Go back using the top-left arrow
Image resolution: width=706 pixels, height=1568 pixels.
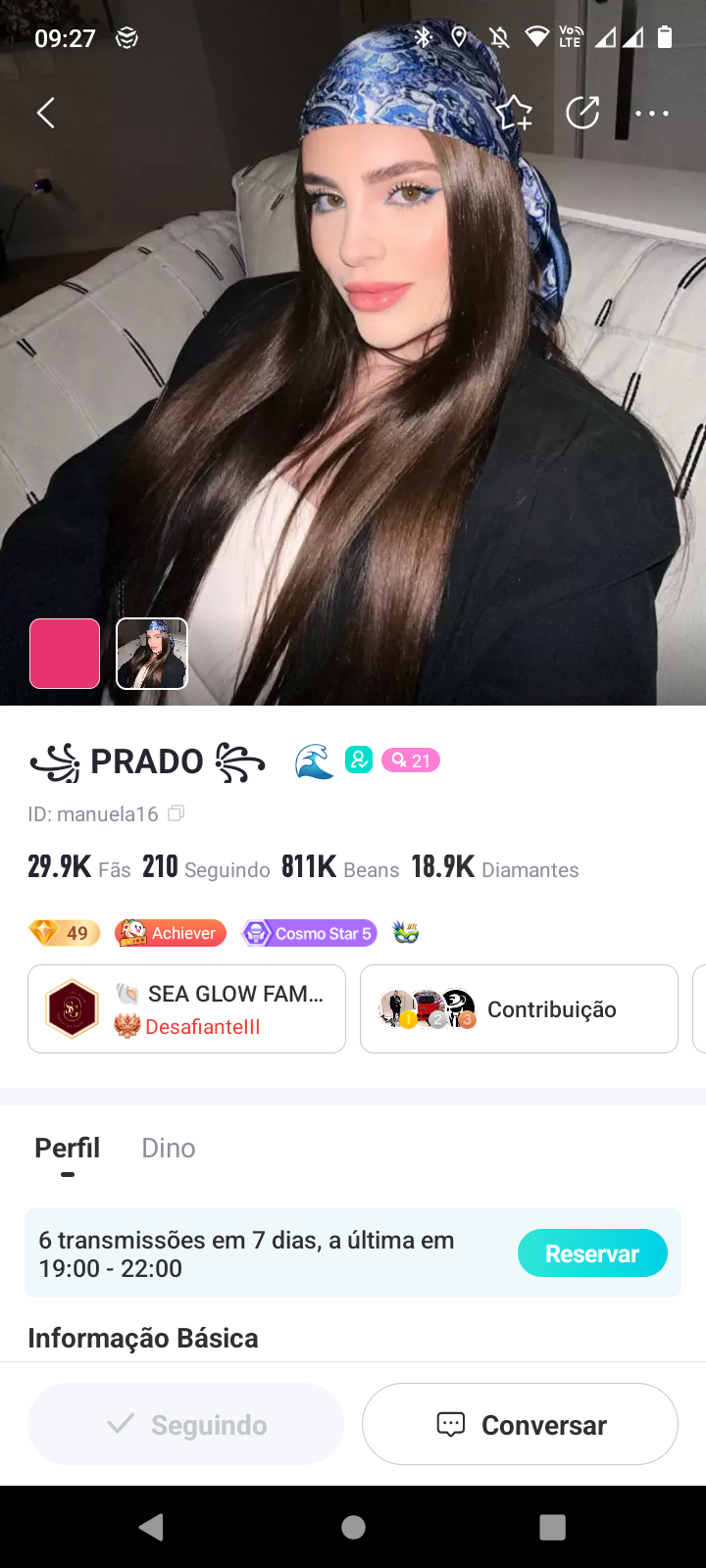45,113
